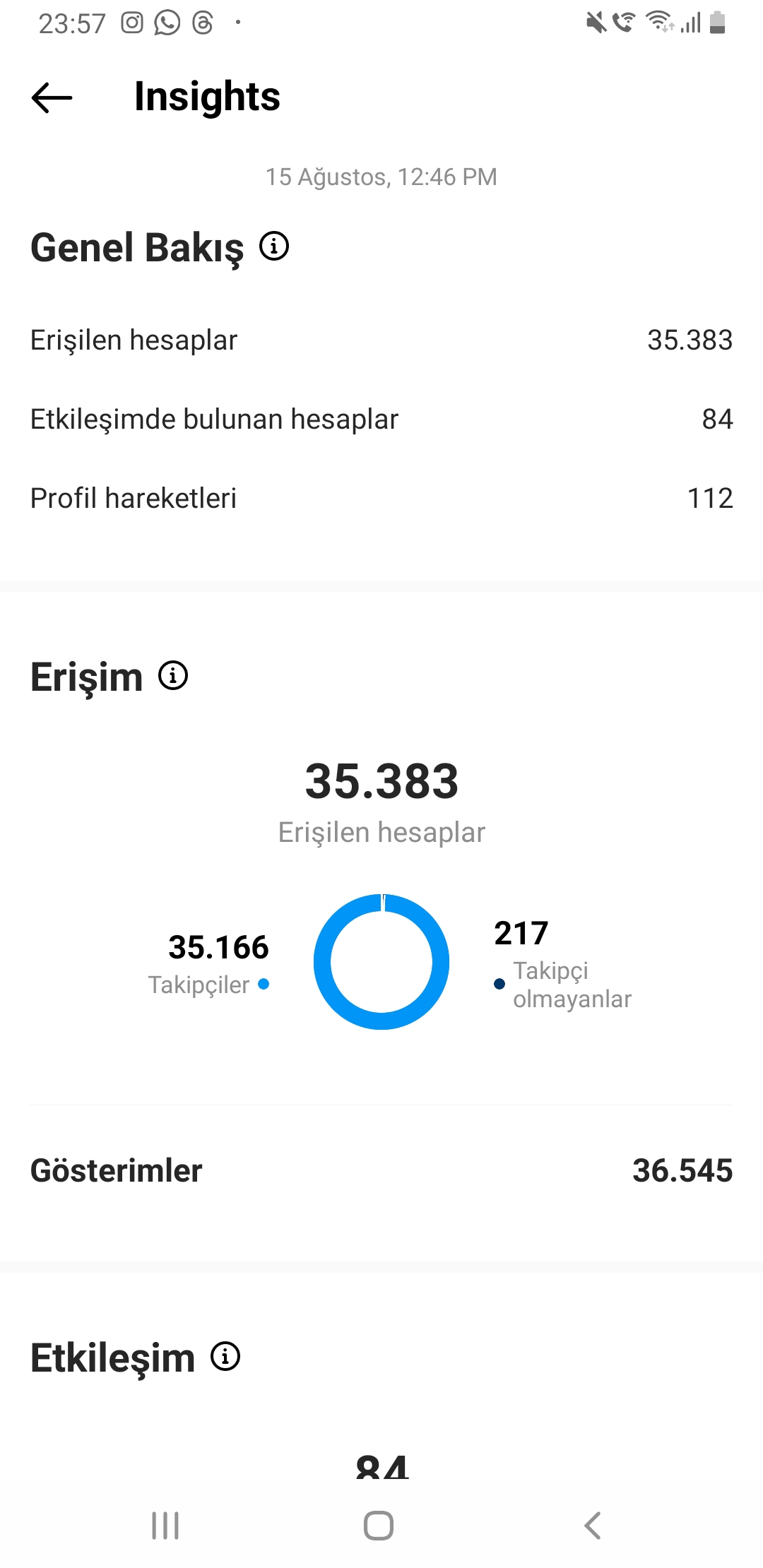Tap the info icon beside Erişim
The width and height of the screenshot is (763, 1568).
point(173,675)
